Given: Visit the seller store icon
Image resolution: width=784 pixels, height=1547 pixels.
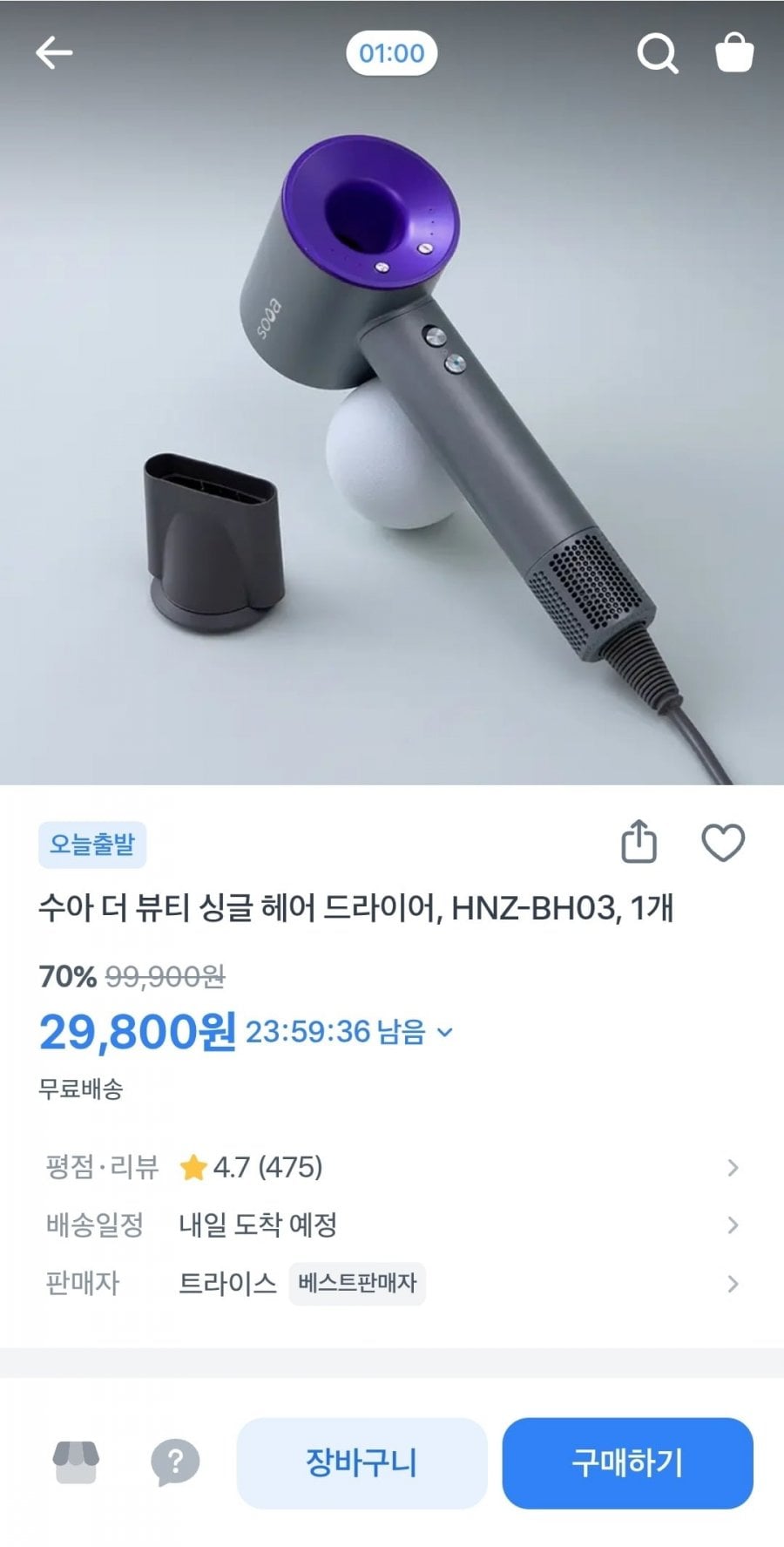Looking at the screenshot, I should 76,1462.
